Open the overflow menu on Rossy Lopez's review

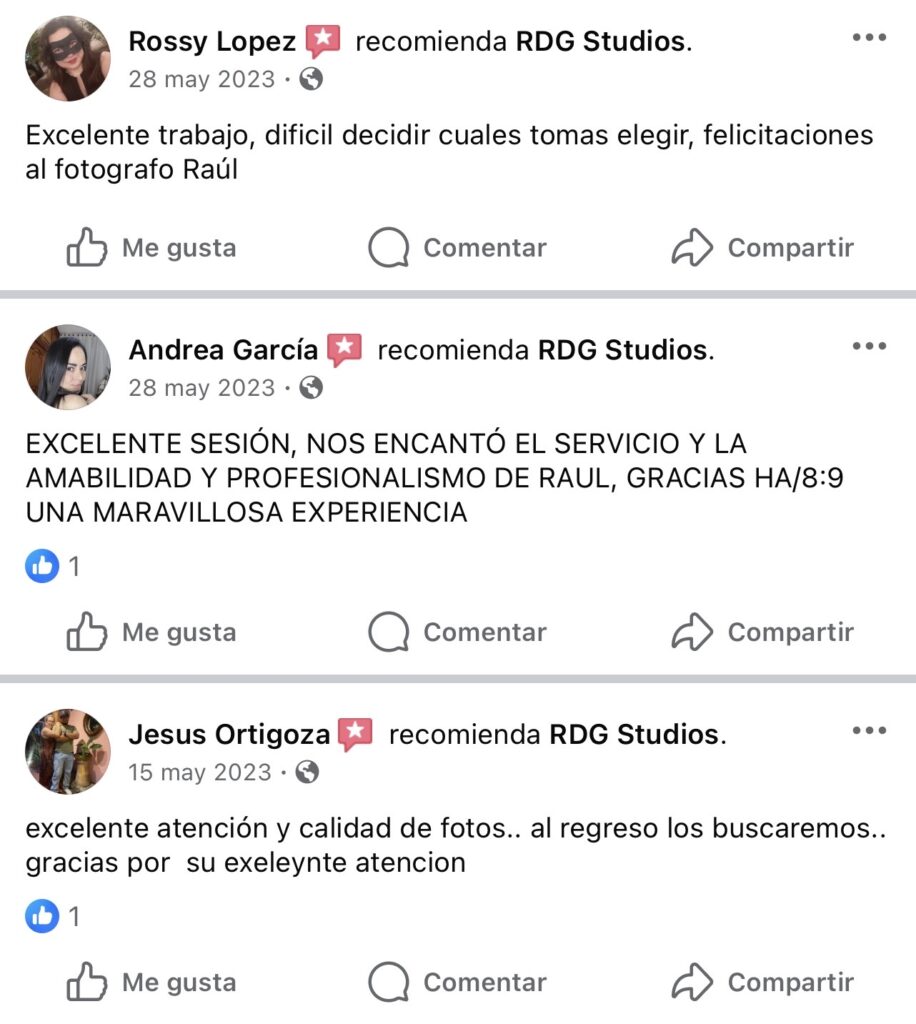869,38
